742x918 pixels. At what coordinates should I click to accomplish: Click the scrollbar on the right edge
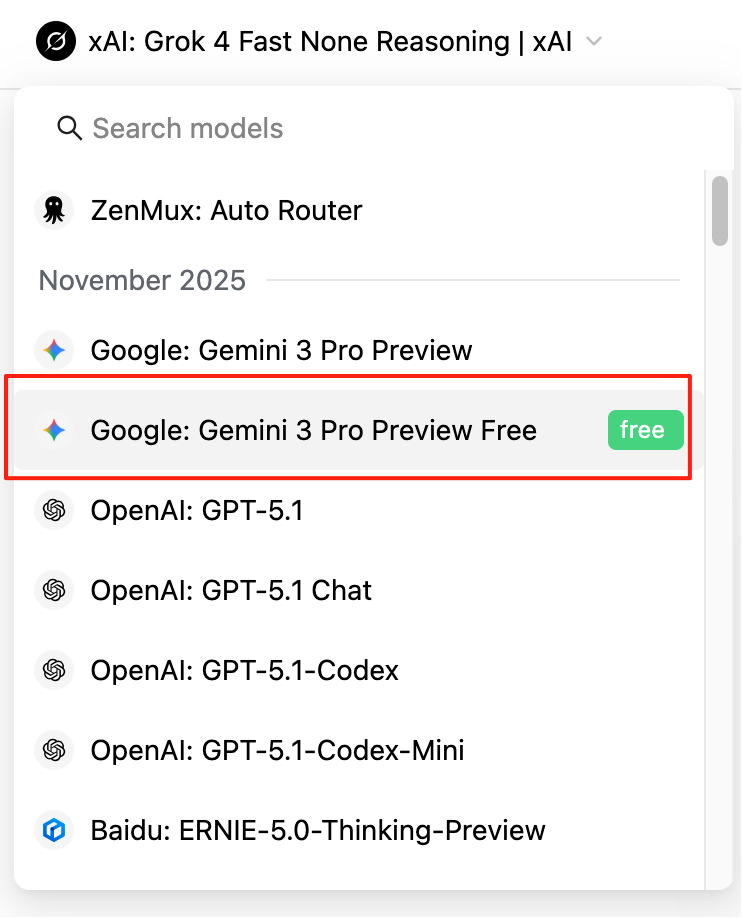(719, 210)
